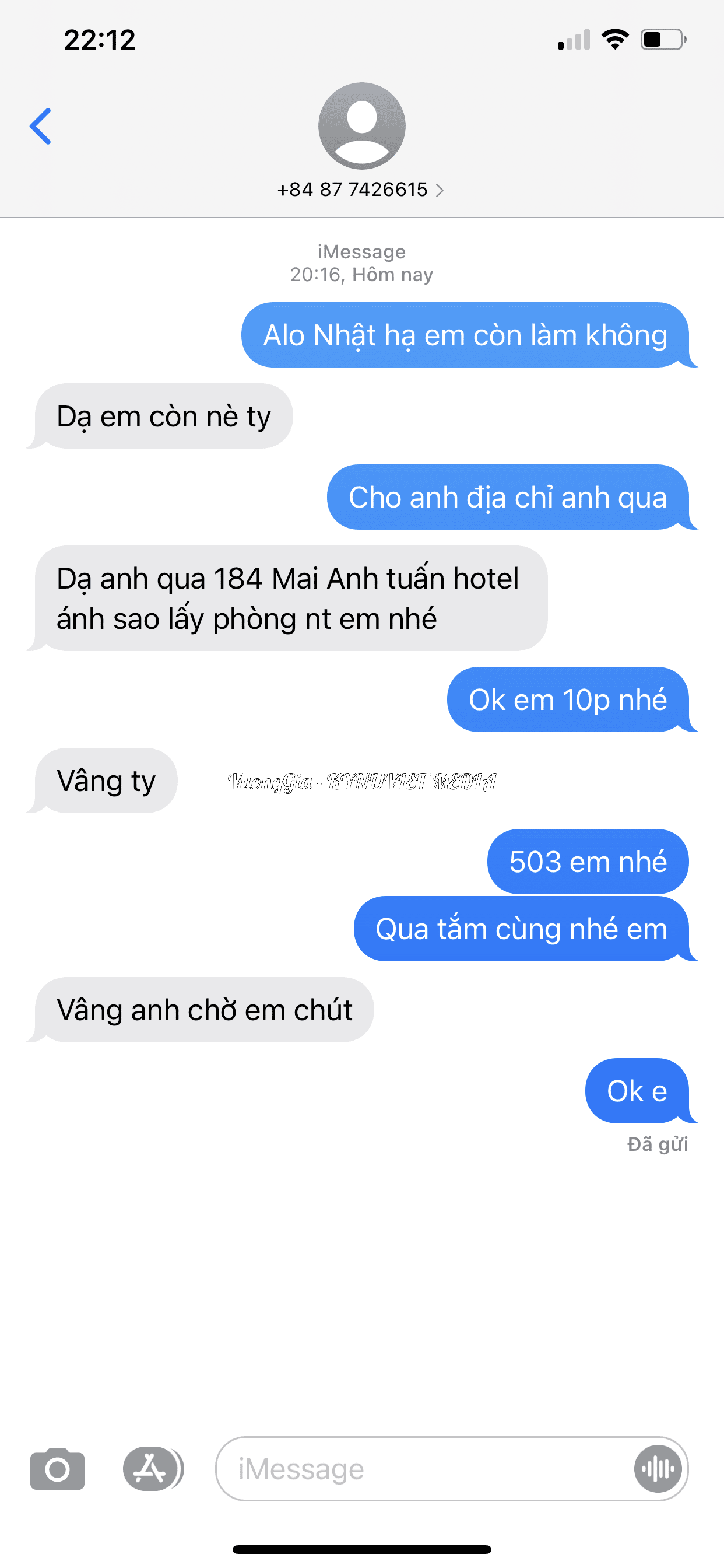Tap the 'Ok e' message bubble
Viewport: 724px width, 1568px height.
[x=637, y=1090]
